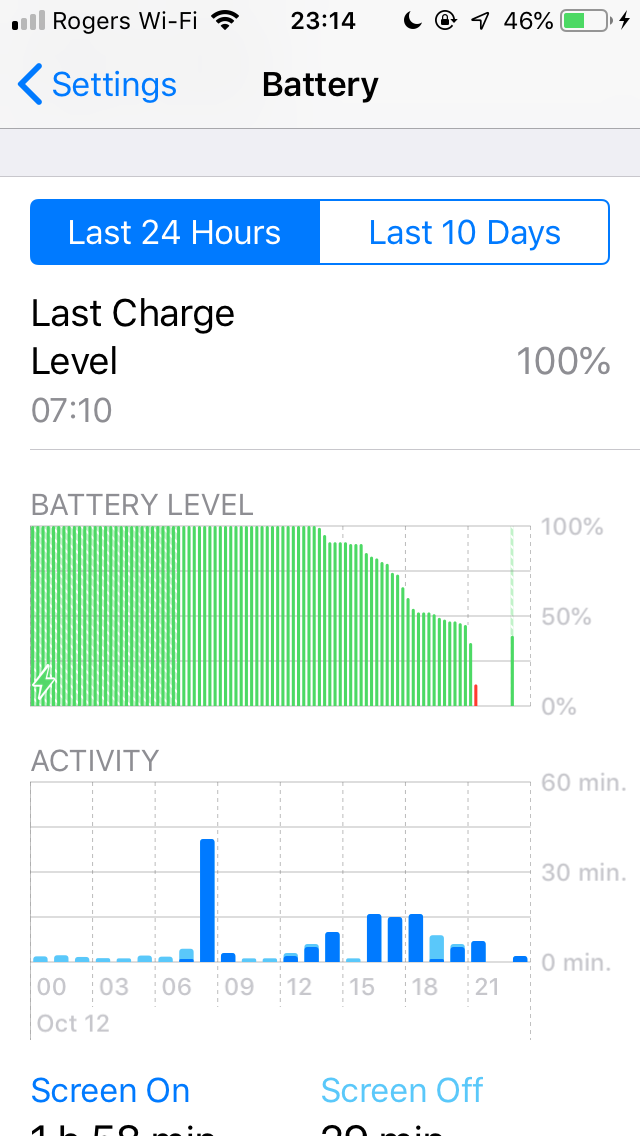Go back to Settings

coord(97,85)
